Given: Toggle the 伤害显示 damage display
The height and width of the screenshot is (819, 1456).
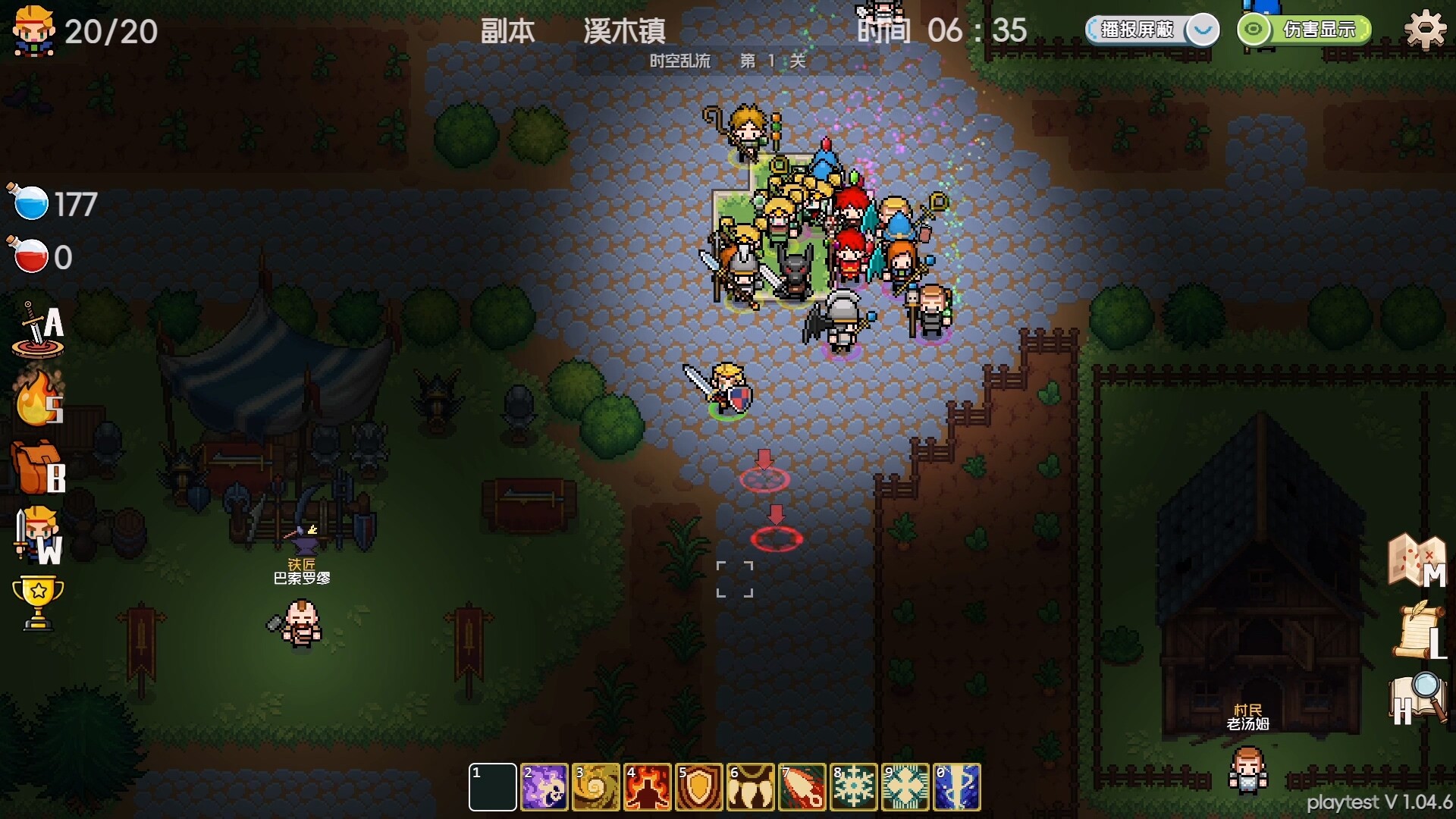Looking at the screenshot, I should (1304, 30).
